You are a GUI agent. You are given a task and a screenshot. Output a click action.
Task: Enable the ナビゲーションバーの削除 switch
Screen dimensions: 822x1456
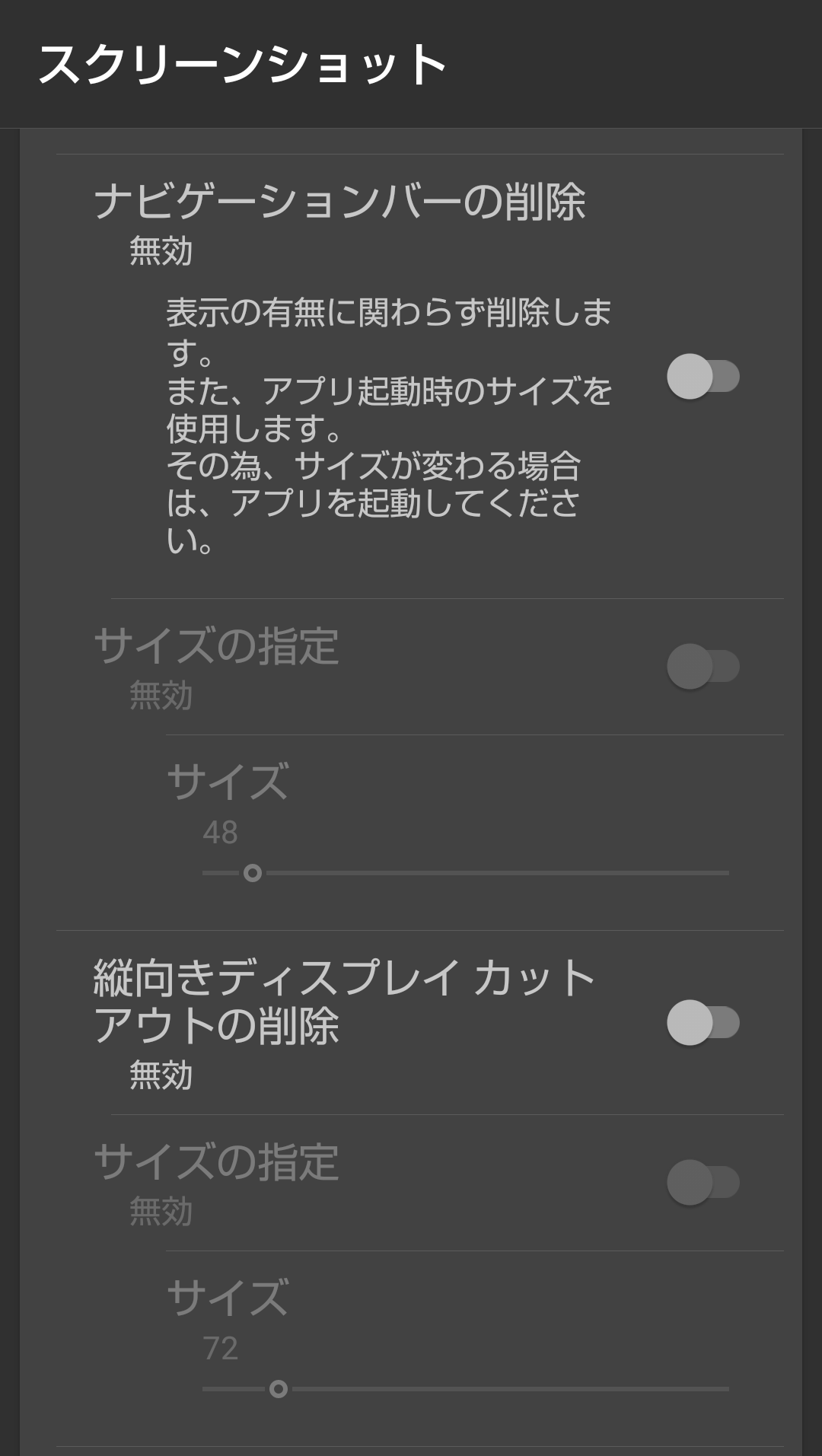coord(703,376)
